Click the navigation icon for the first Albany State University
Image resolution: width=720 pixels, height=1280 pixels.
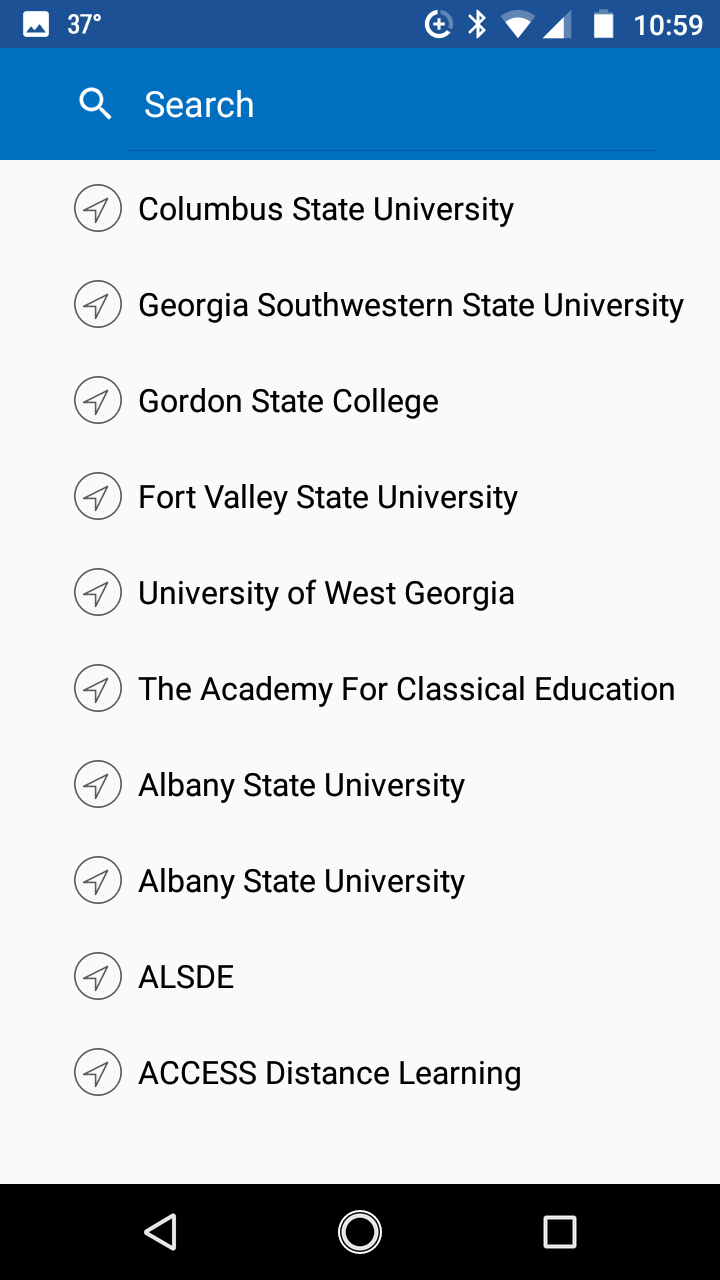[x=97, y=784]
